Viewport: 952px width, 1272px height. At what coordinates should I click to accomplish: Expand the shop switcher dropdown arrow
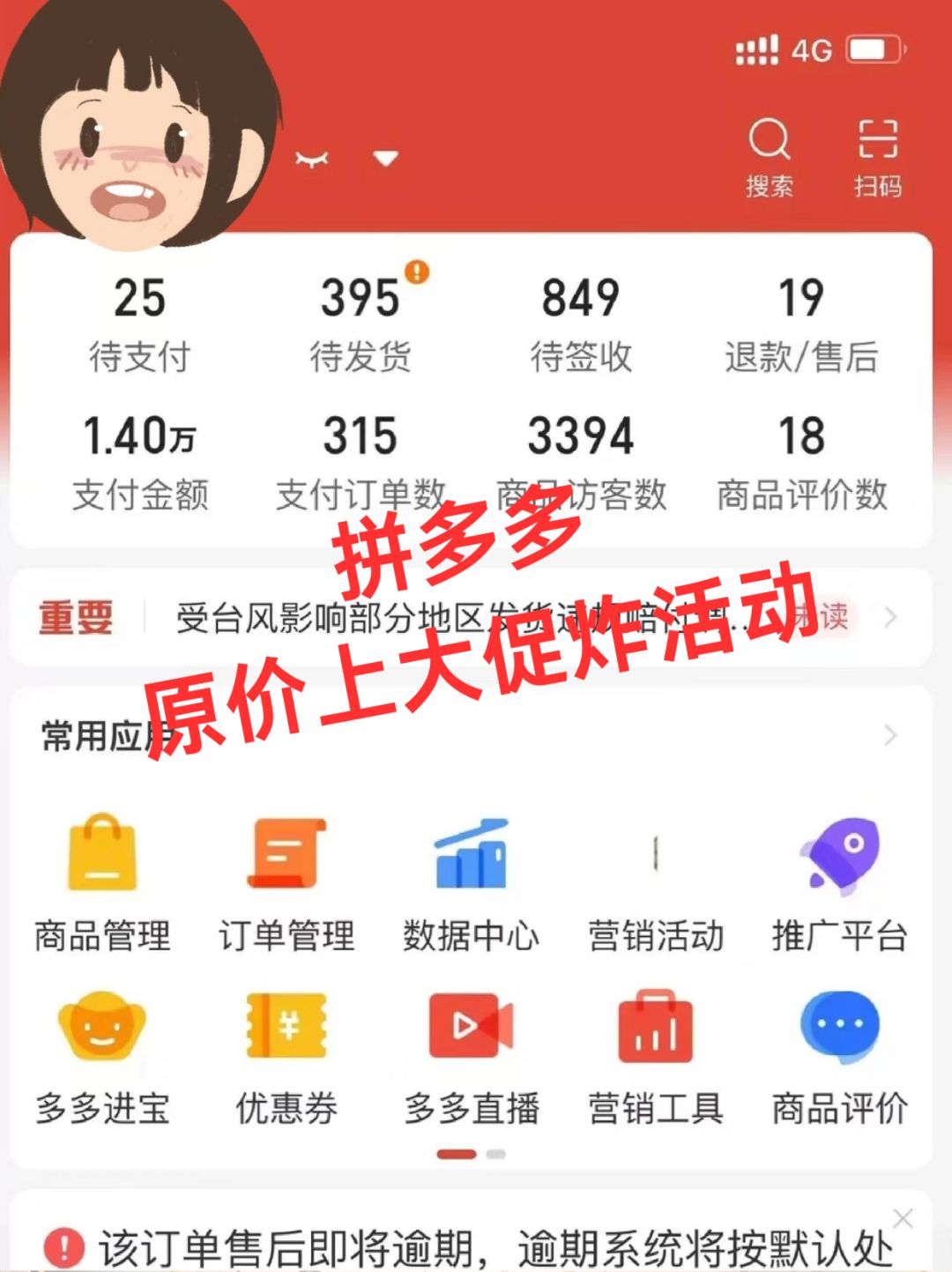coord(385,159)
